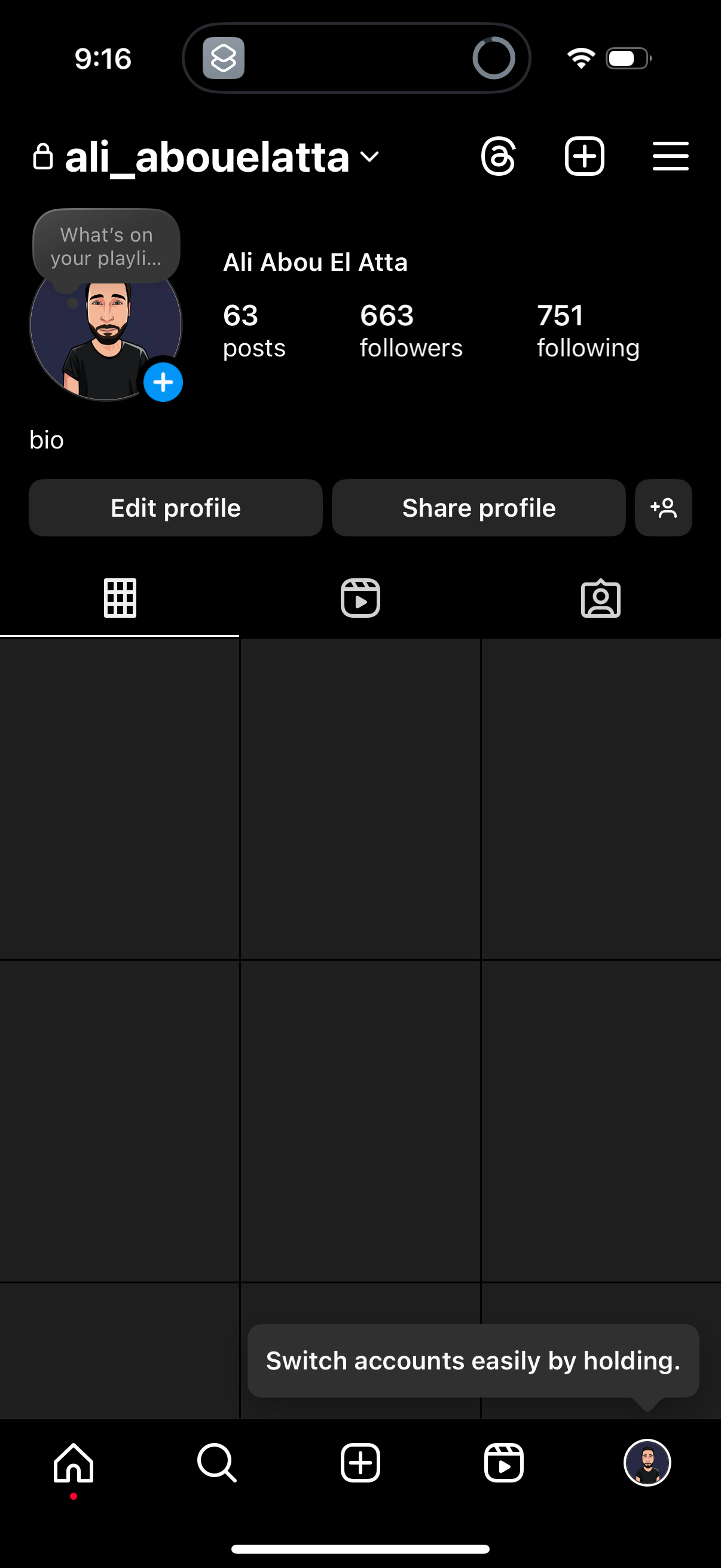Tap the lock icon next to username

coord(42,157)
